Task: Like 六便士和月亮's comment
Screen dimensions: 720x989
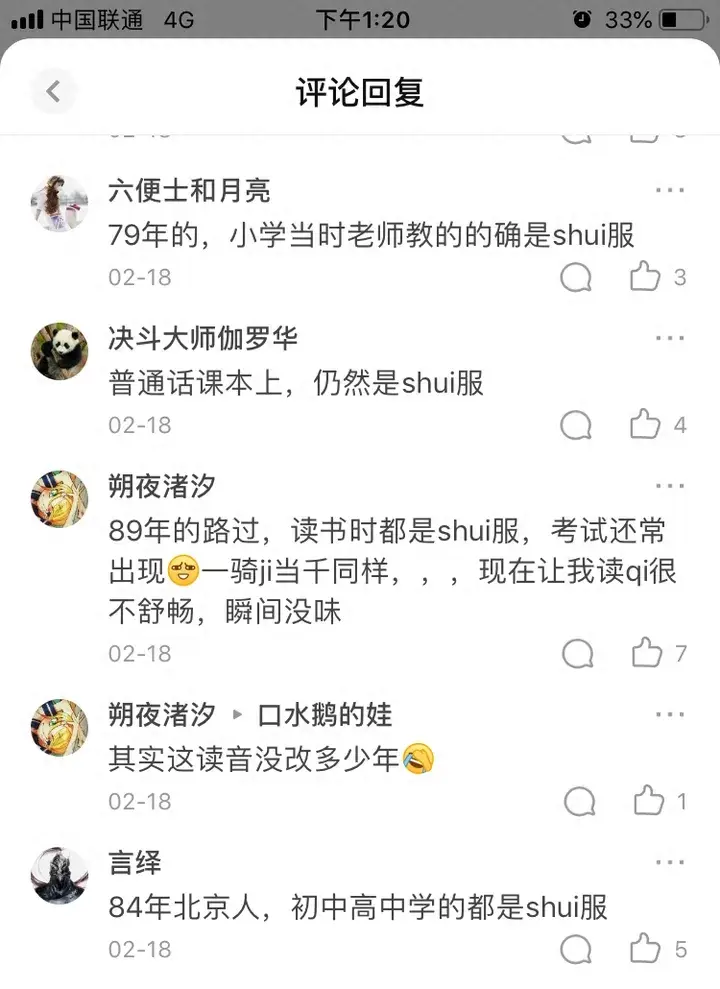Action: coord(645,277)
